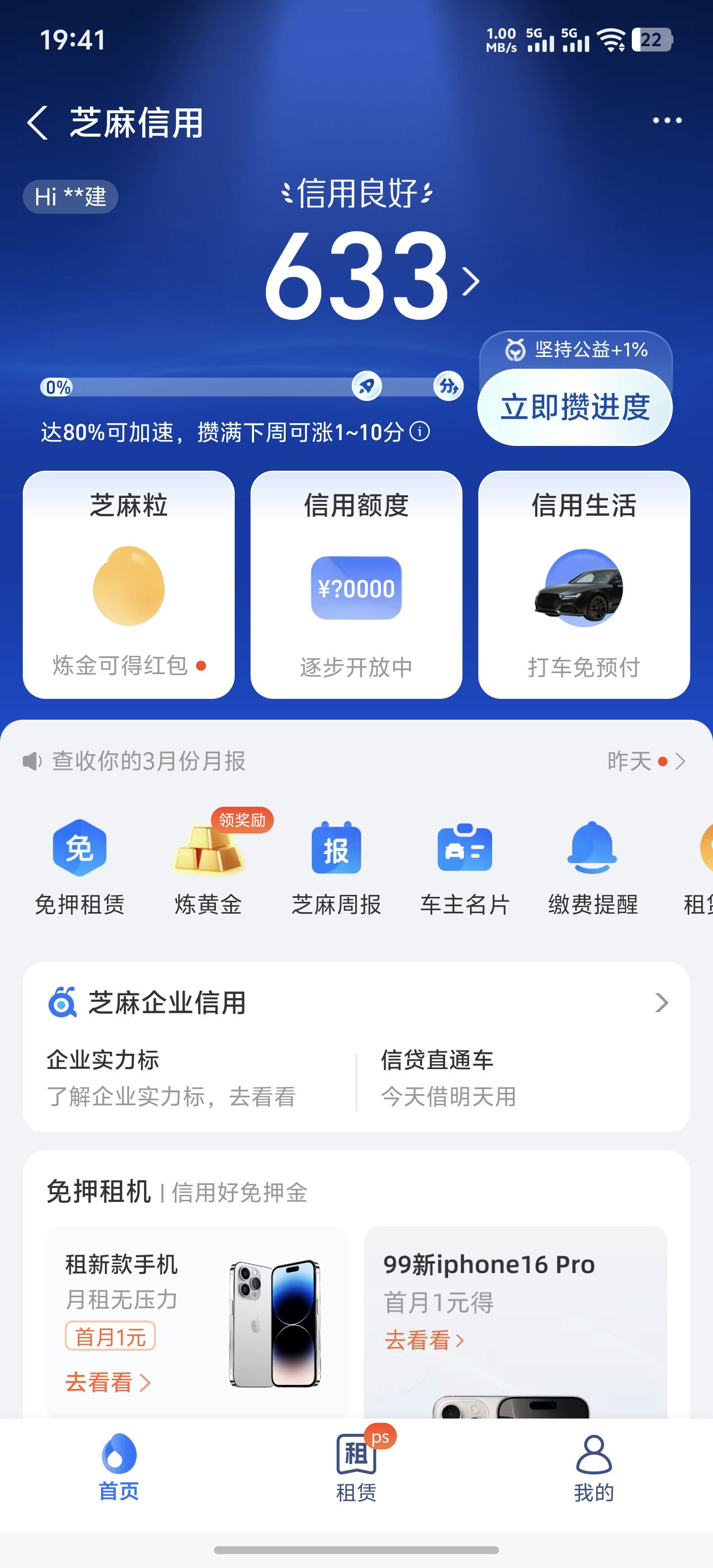Expand 芝麻企业信用 section
The width and height of the screenshot is (713, 1568).
tap(661, 1003)
